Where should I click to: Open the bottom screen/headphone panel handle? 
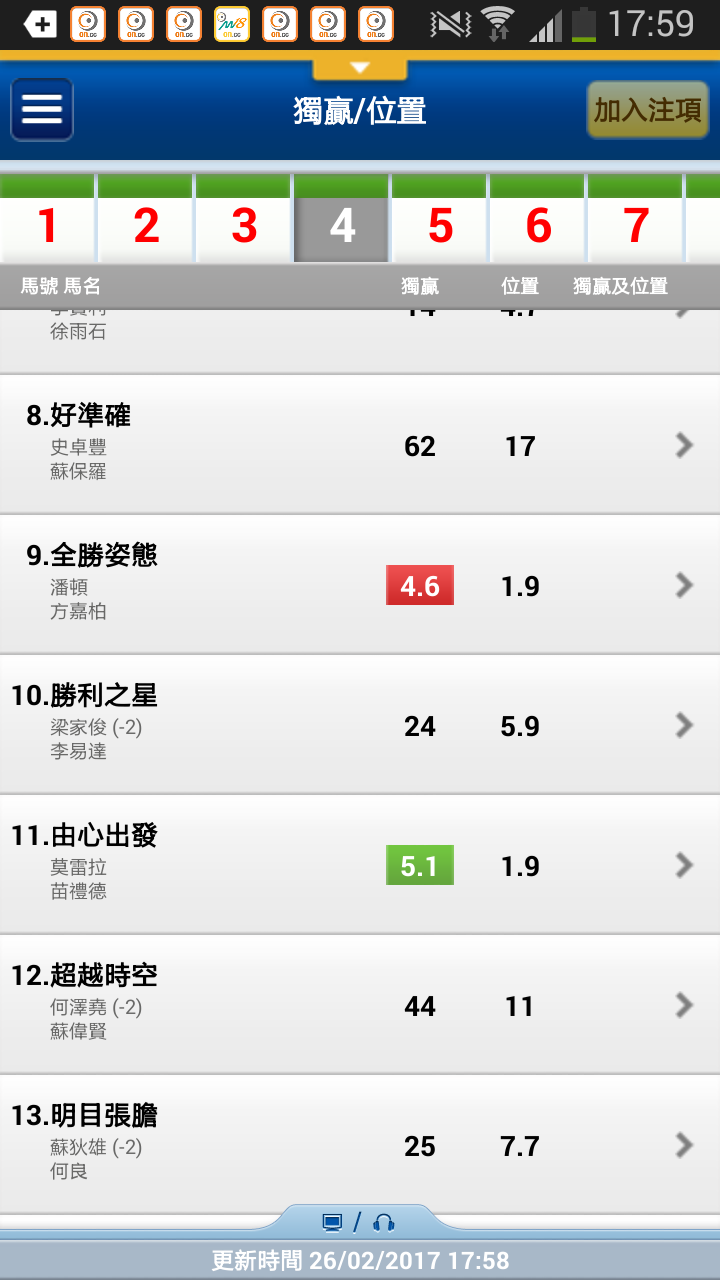[x=359, y=1222]
